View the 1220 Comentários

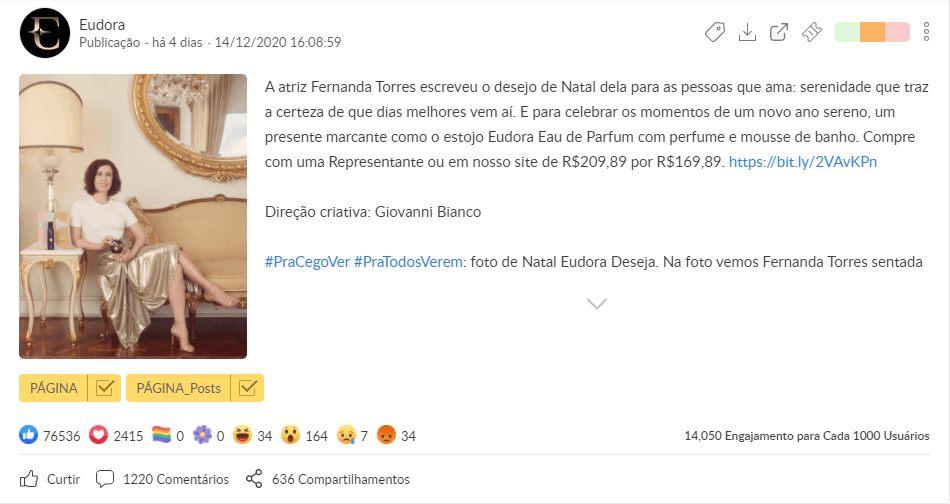pyautogui.click(x=163, y=479)
